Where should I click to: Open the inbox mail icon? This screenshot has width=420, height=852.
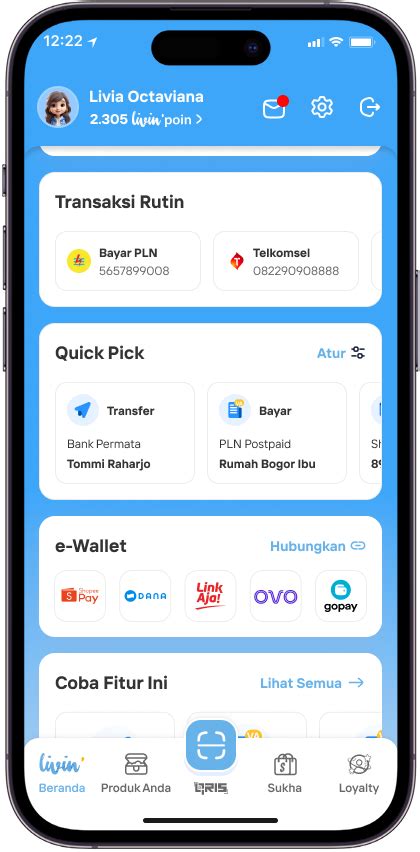pyautogui.click(x=275, y=108)
